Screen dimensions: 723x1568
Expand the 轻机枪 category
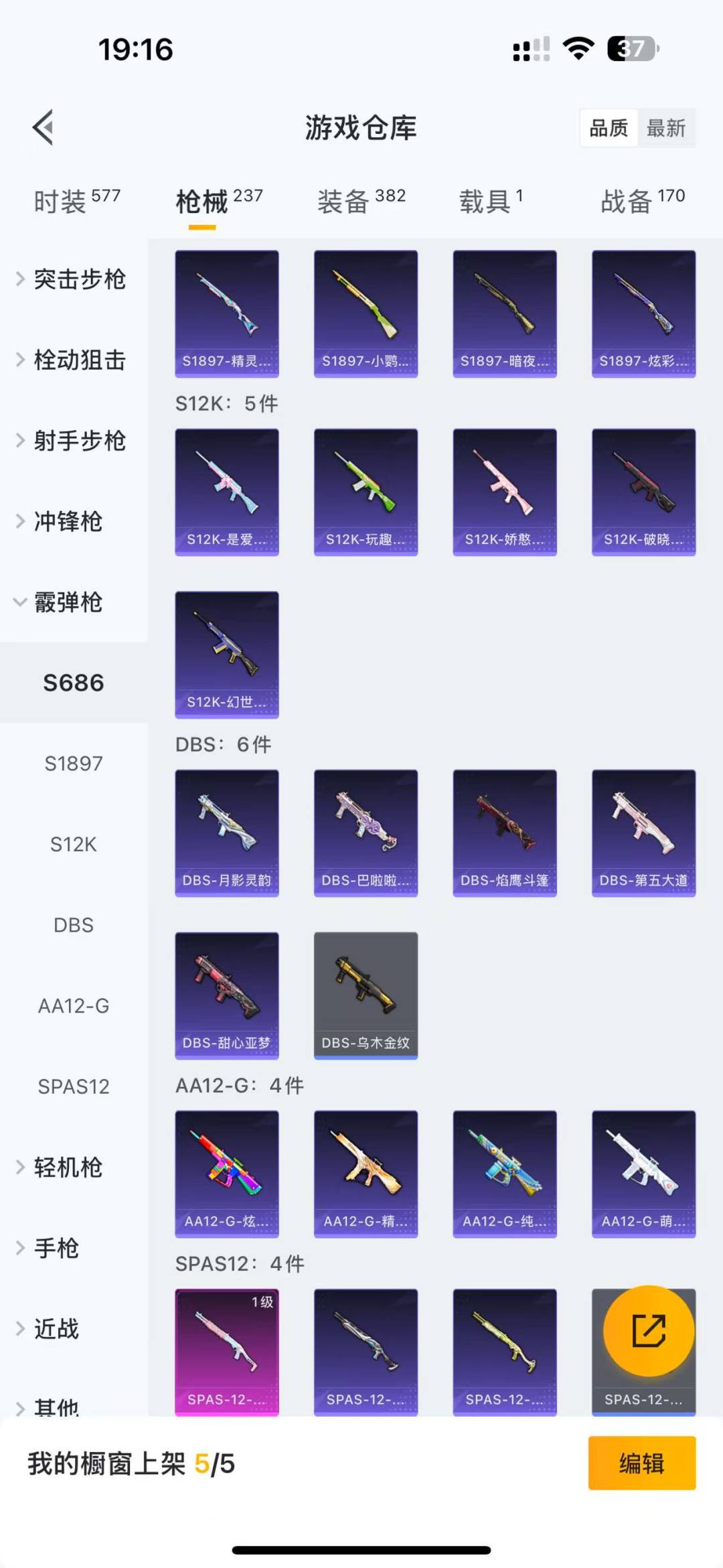click(x=67, y=1167)
